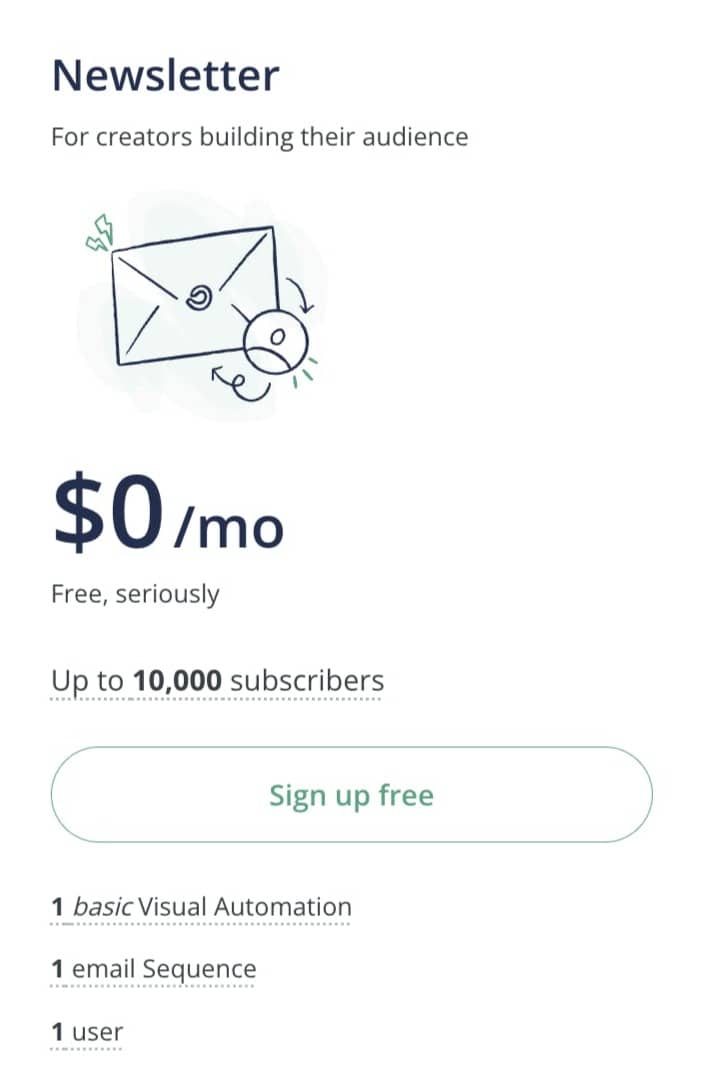Open the 'Up to 10,000 subscribers' tooltip
The image size is (703, 1087).
(x=217, y=682)
